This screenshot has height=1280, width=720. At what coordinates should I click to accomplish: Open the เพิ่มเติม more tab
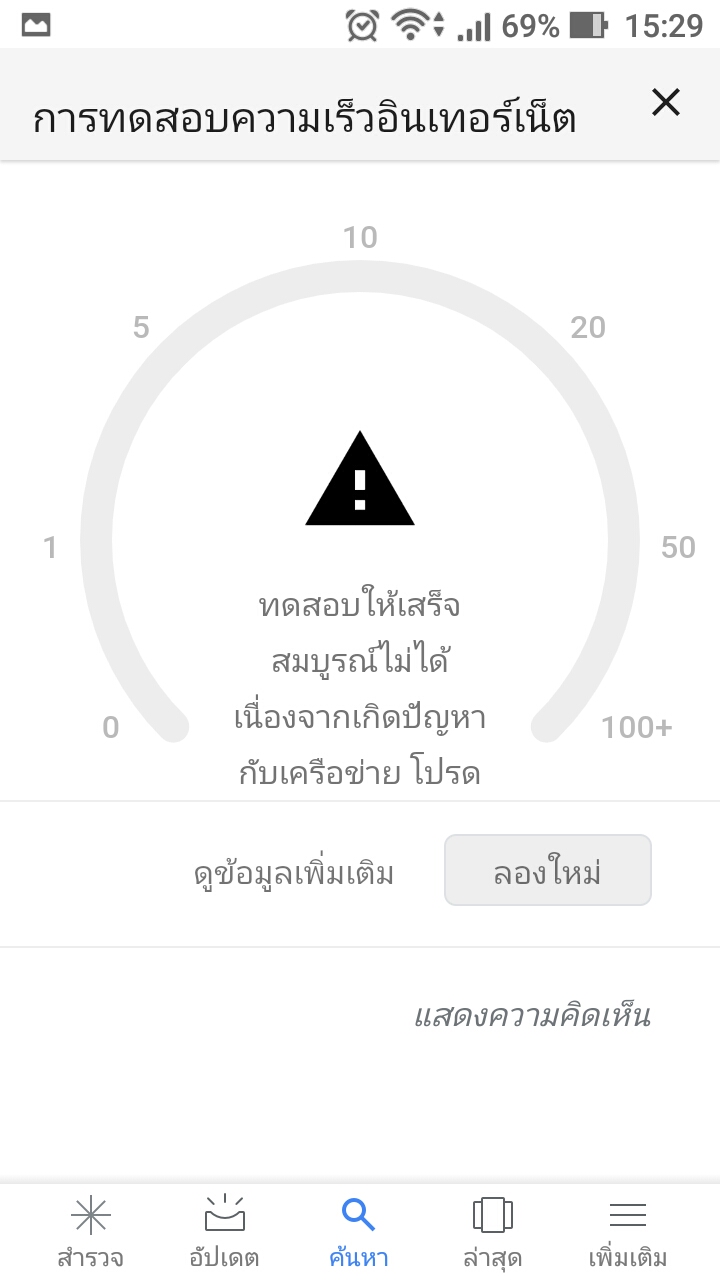[x=627, y=1232]
